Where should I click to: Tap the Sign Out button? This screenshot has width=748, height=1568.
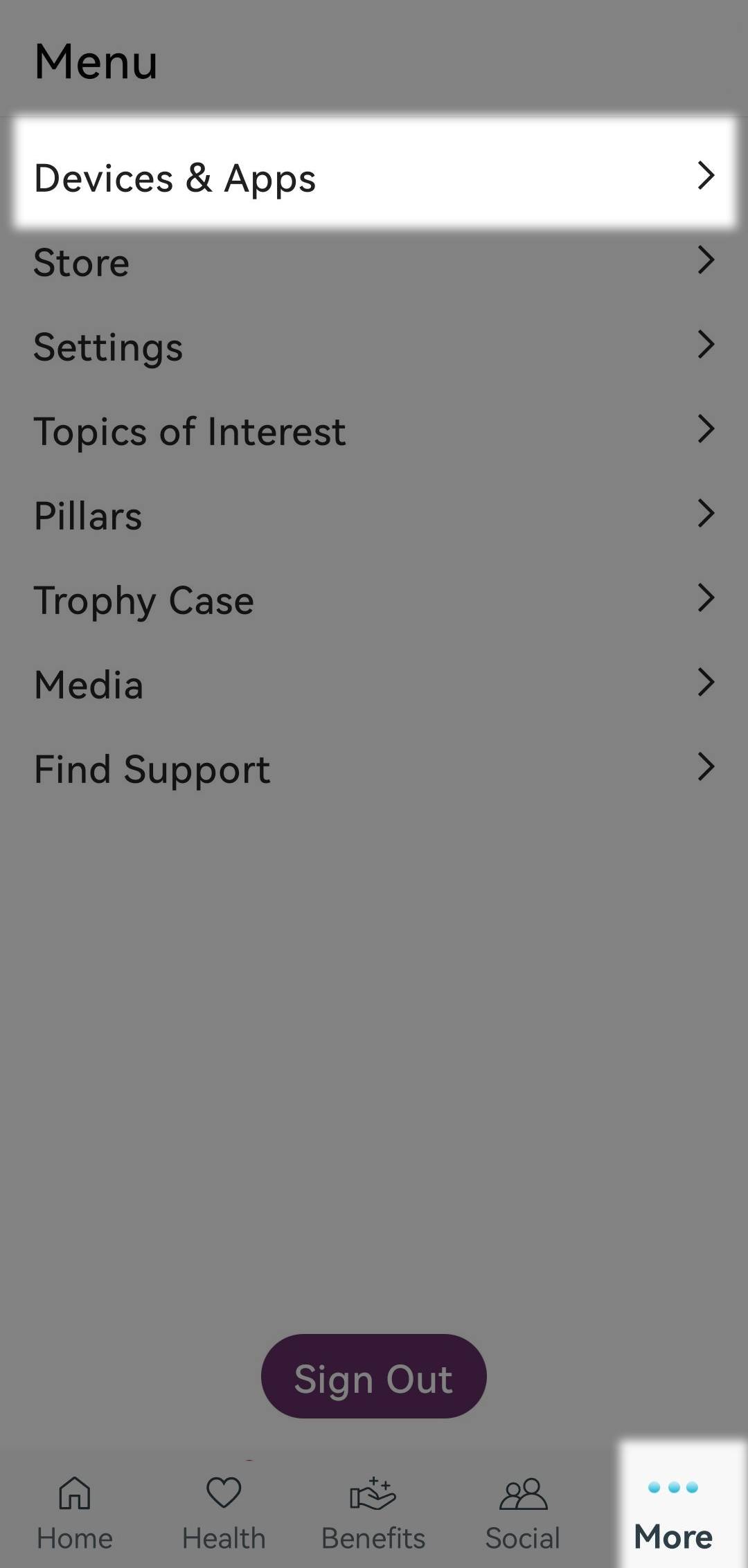tap(373, 1376)
